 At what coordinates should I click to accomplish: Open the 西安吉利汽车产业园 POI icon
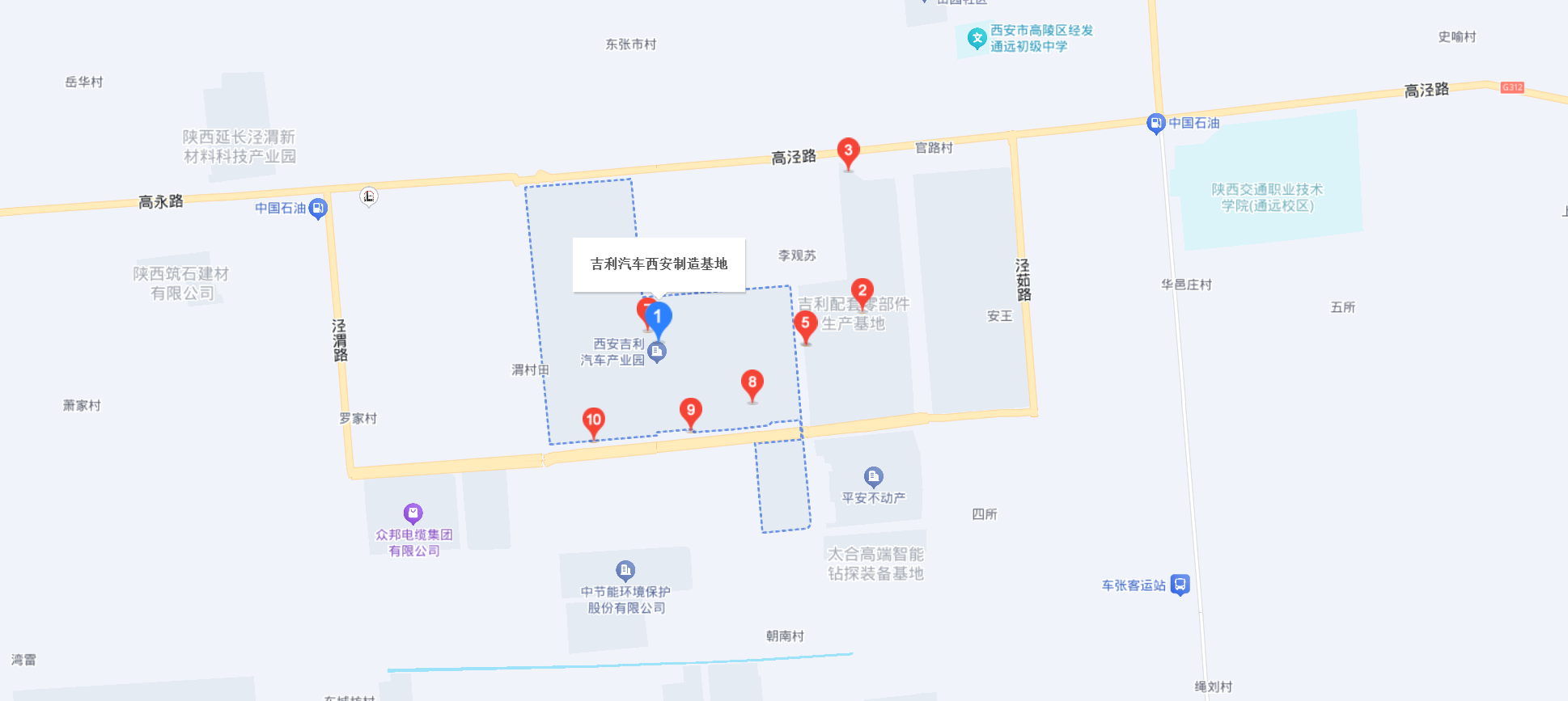pos(657,351)
